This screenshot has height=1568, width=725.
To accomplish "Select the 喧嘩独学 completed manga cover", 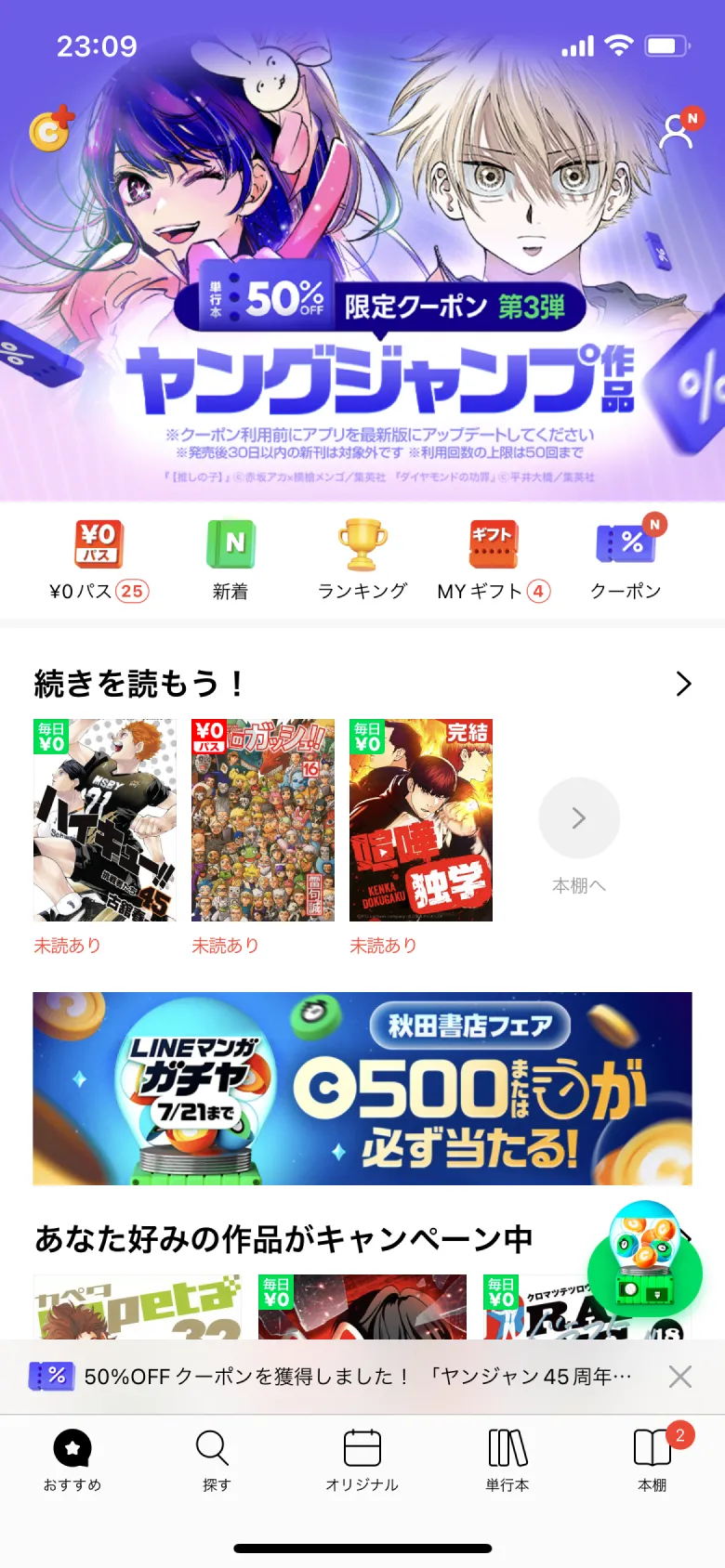I will [421, 818].
